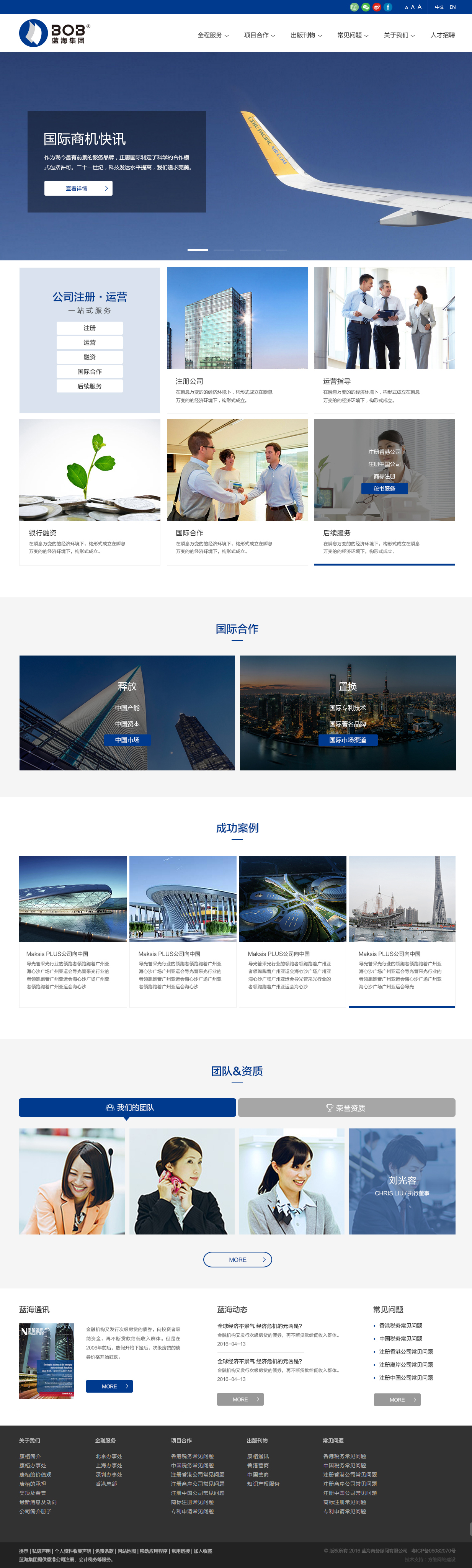Image resolution: width=472 pixels, height=1568 pixels.
Task: Choose 秘书服务 on the 后续服务 card
Action: (x=384, y=489)
